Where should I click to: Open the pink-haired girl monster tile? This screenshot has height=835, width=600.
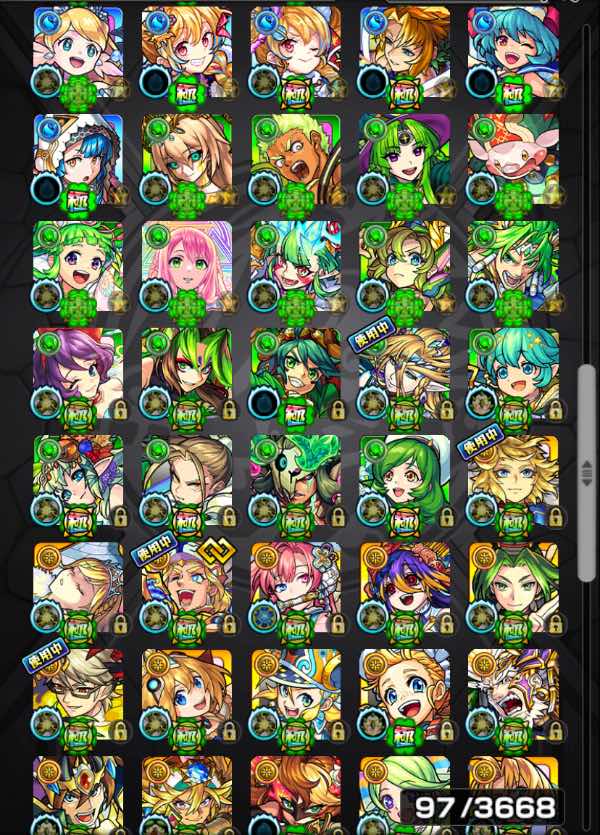186,266
